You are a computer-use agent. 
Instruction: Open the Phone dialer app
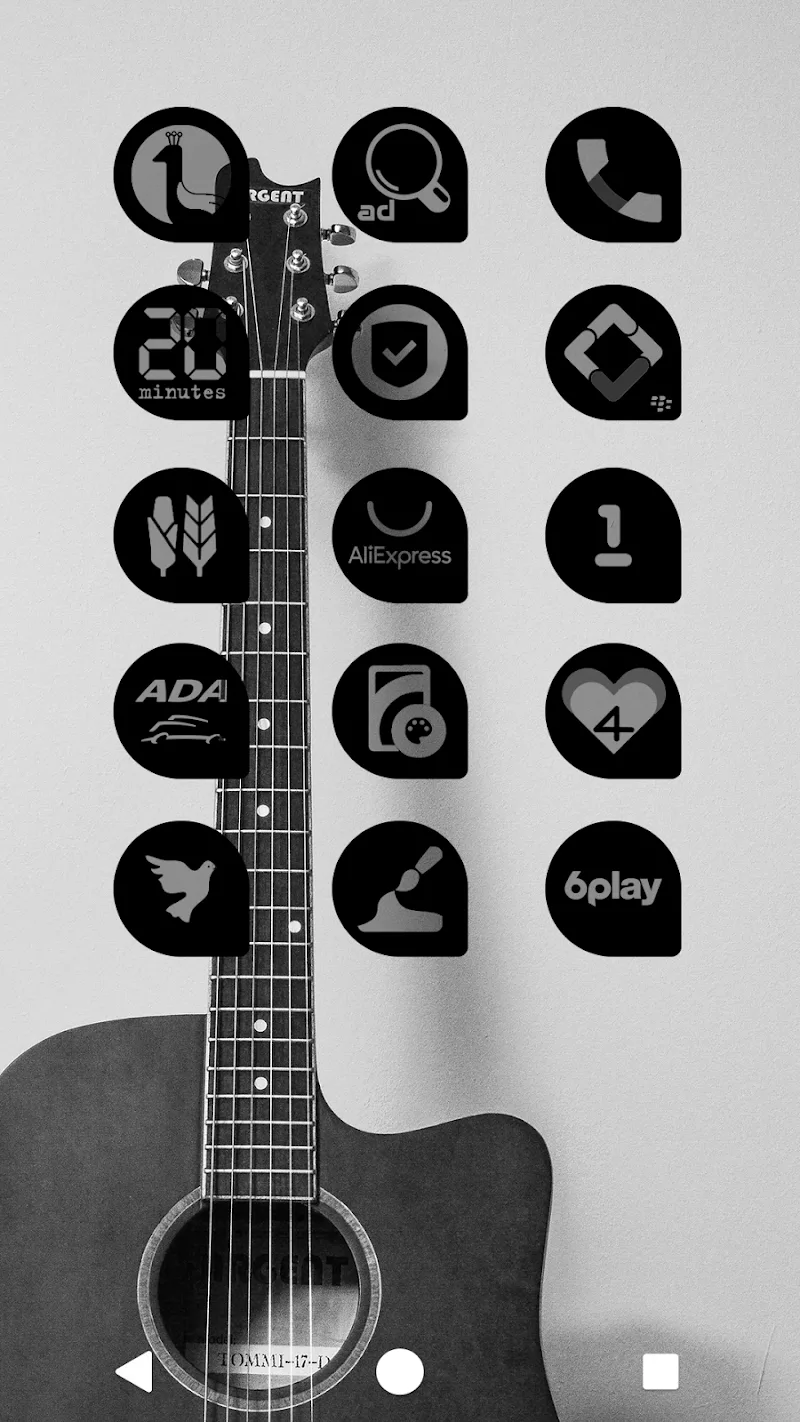coord(613,175)
